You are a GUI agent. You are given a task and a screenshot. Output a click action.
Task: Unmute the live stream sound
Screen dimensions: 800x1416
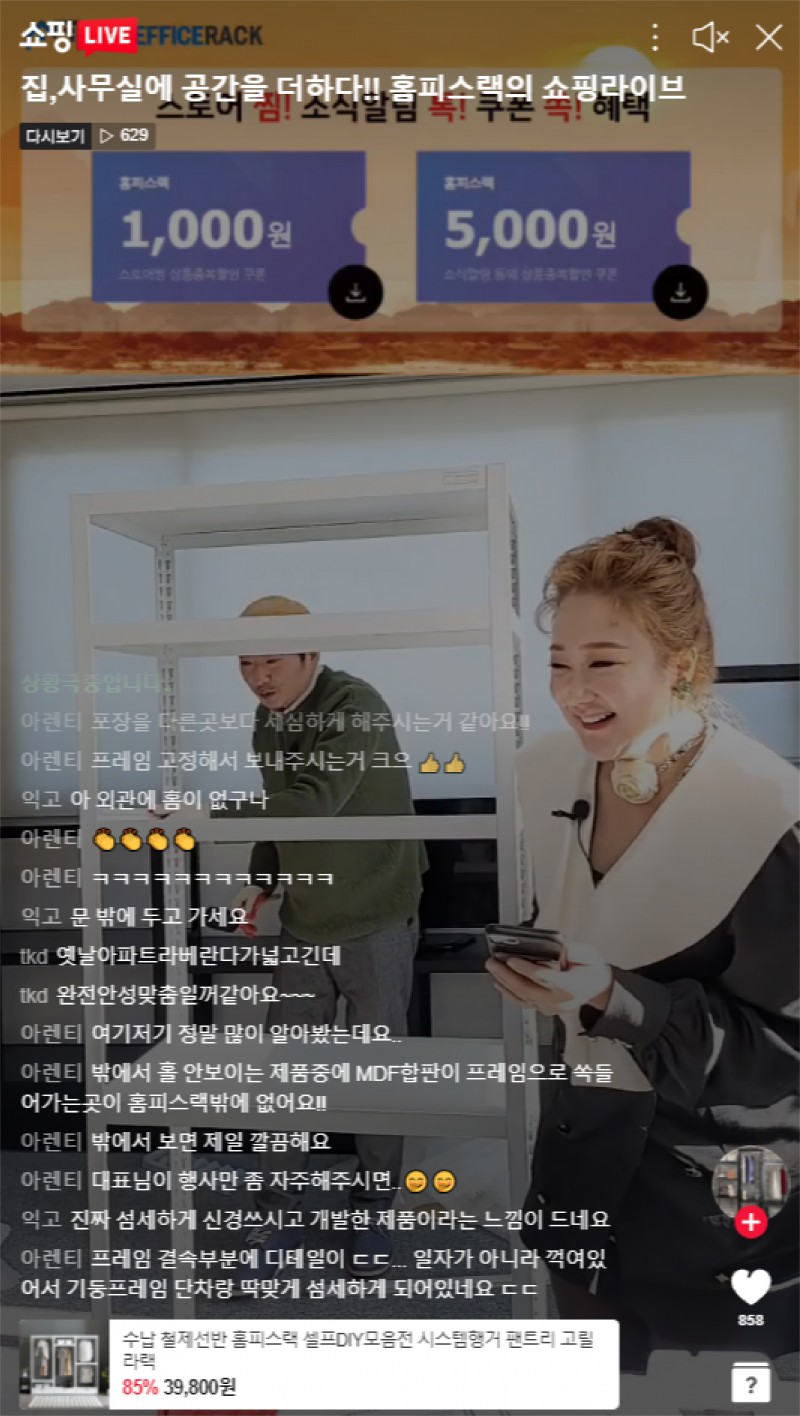pyautogui.click(x=710, y=38)
